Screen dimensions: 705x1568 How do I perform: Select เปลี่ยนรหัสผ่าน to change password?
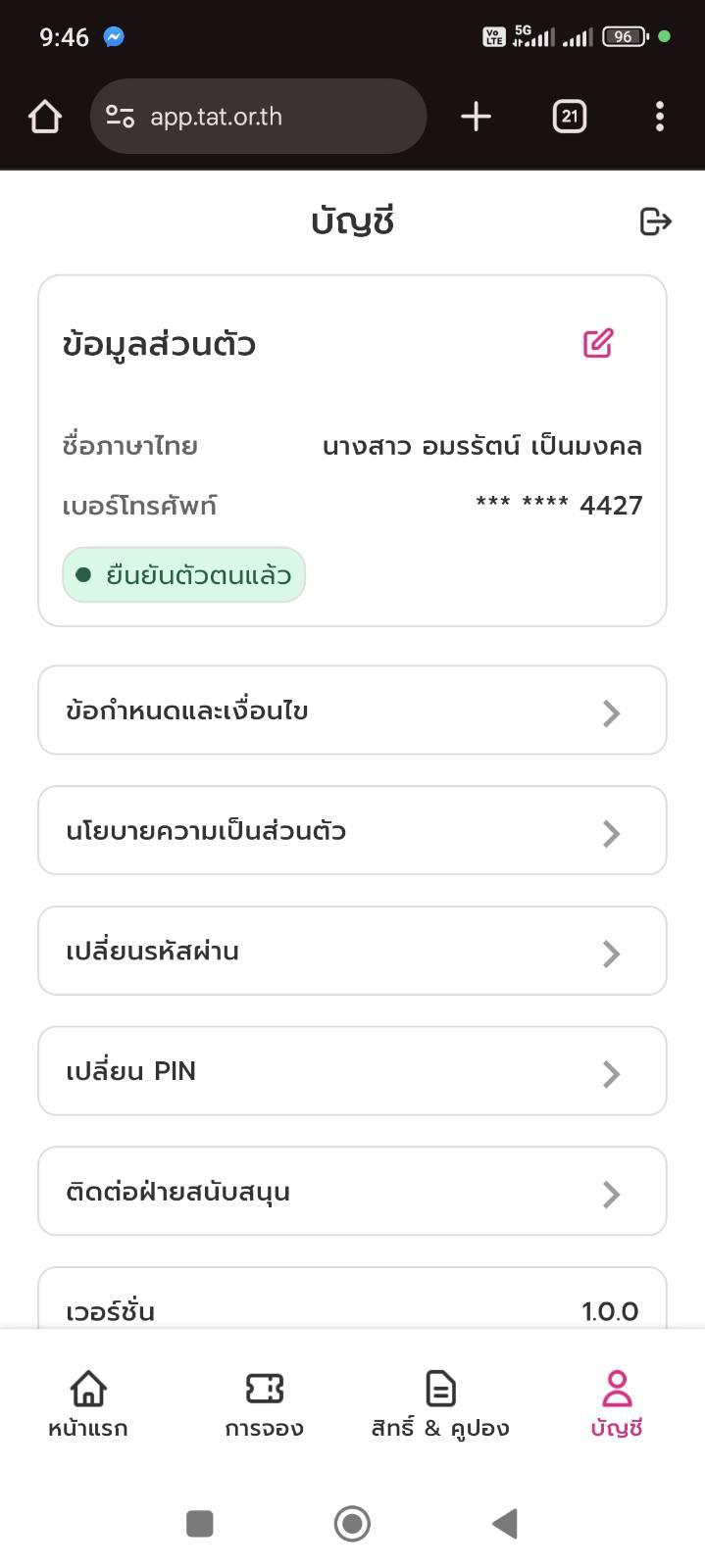pos(352,952)
